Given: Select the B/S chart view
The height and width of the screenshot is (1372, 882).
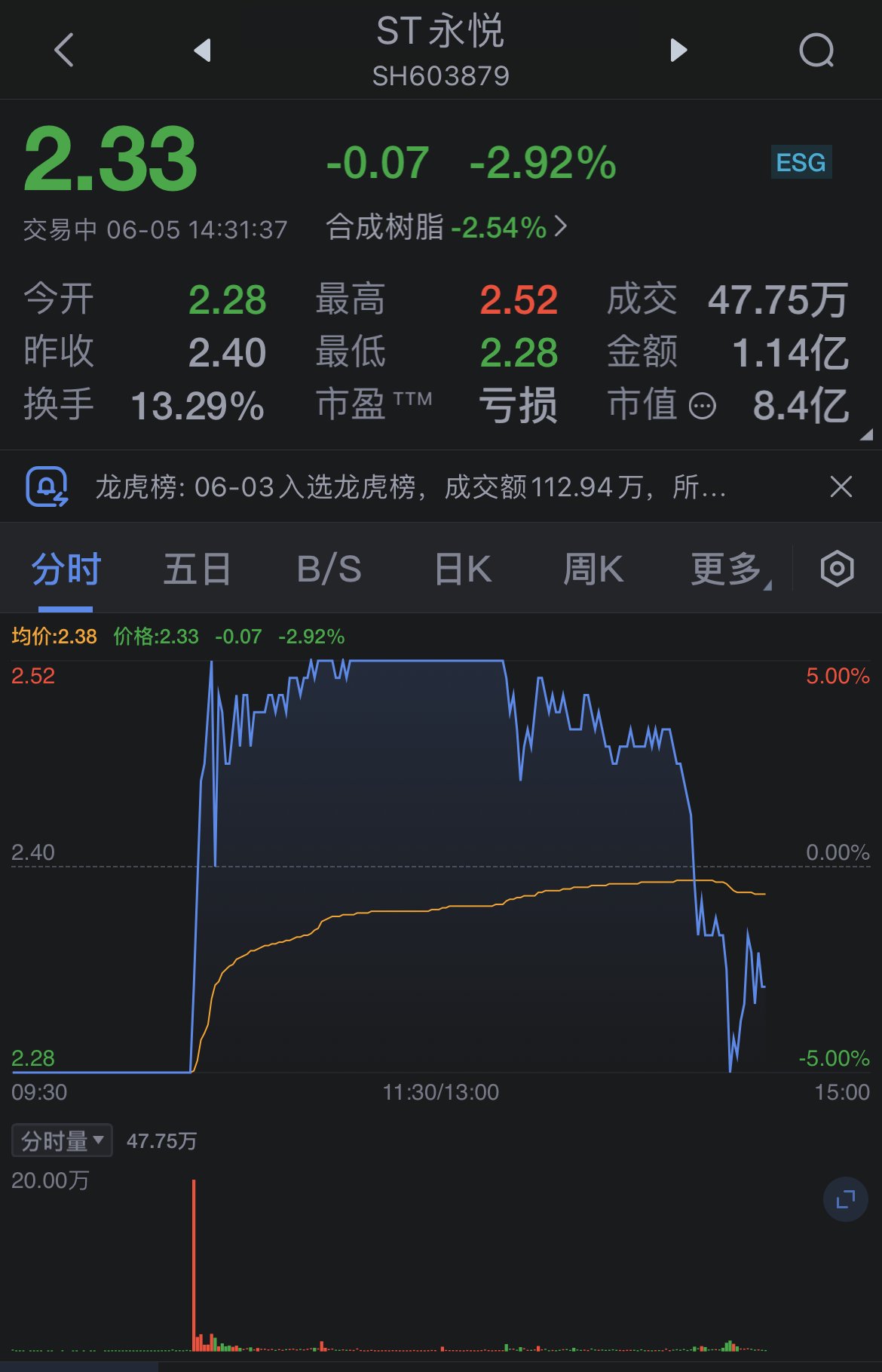Looking at the screenshot, I should pyautogui.click(x=329, y=570).
